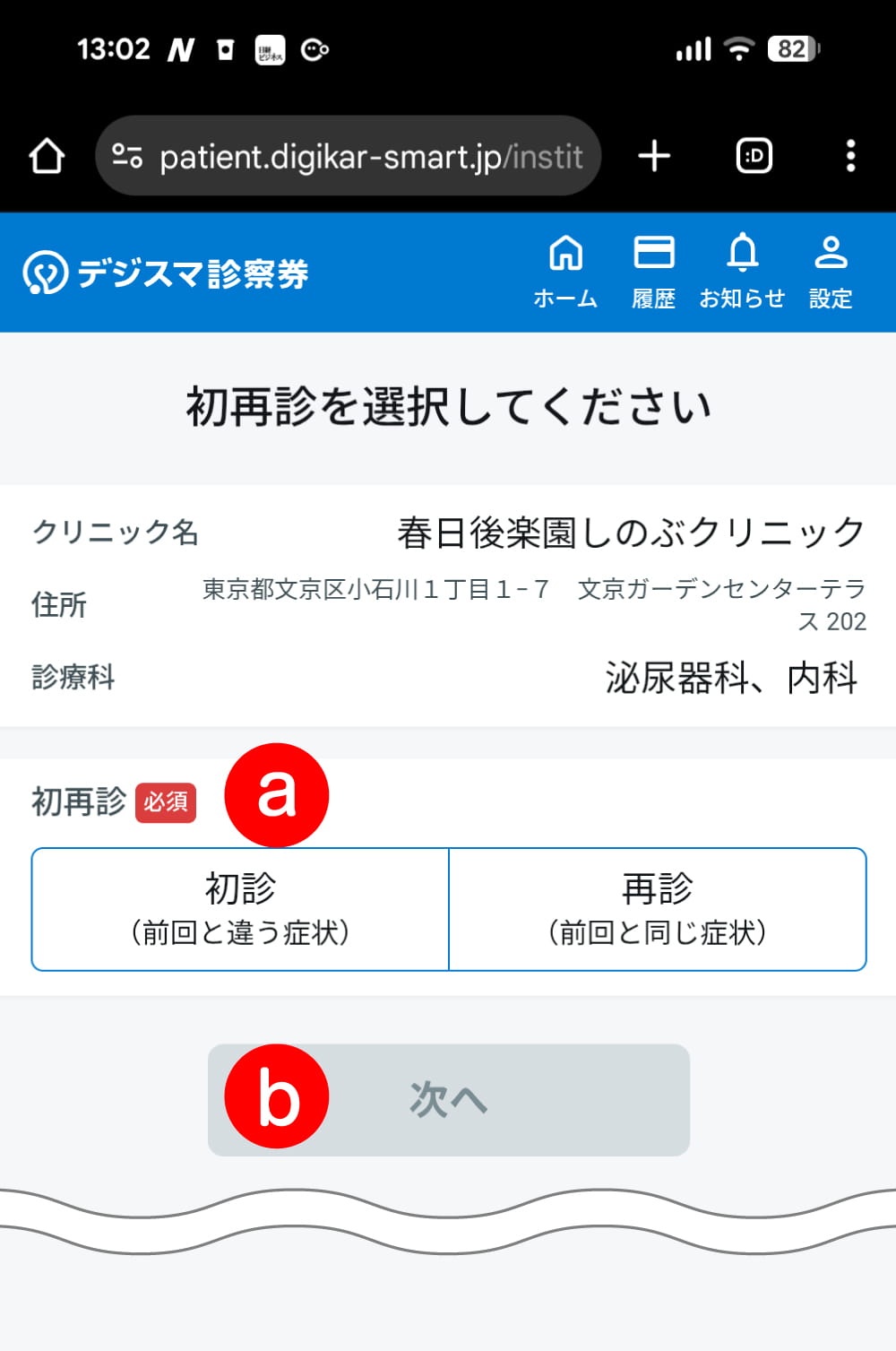This screenshot has height=1351, width=896.
Task: Open a new browser tab with the plus icon
Action: (x=653, y=154)
